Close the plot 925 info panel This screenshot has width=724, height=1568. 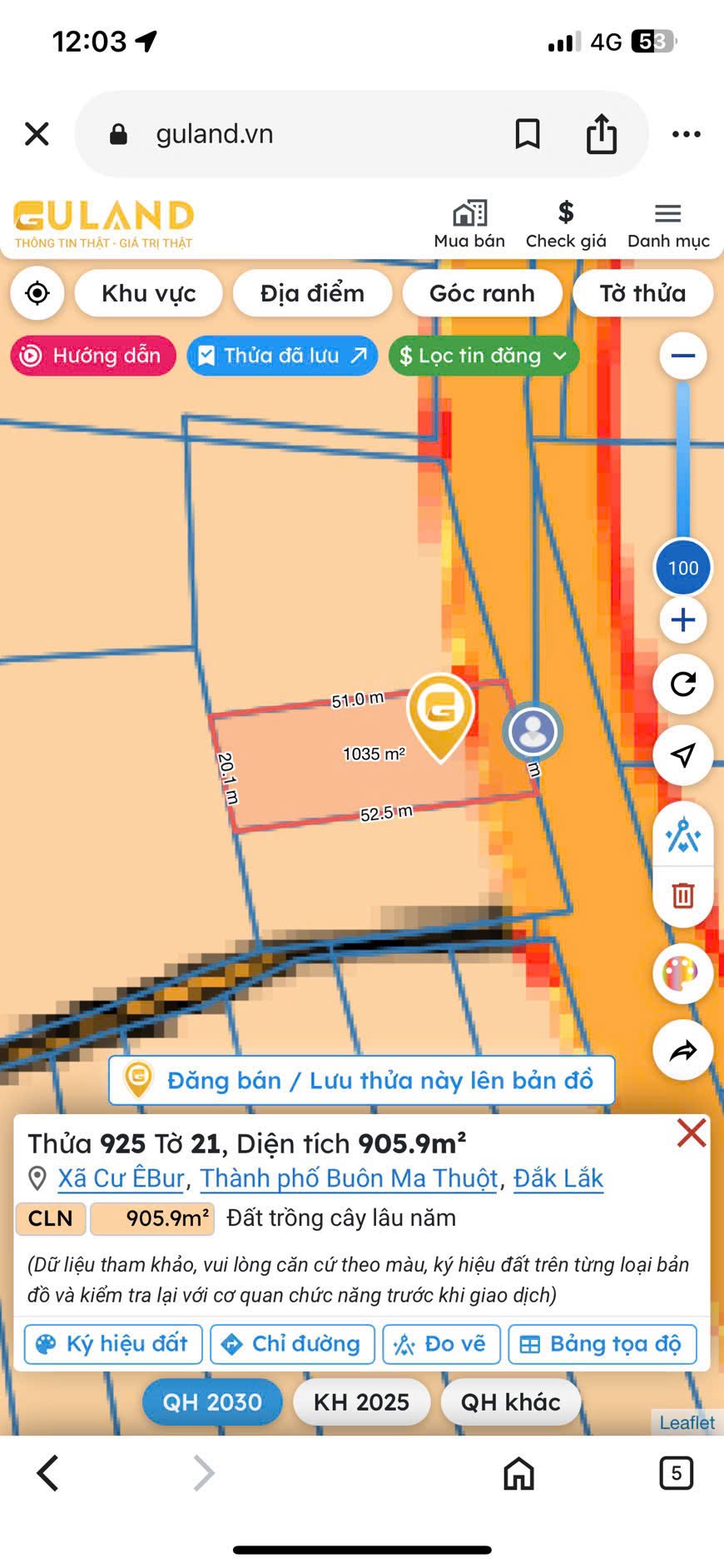pyautogui.click(x=692, y=1133)
